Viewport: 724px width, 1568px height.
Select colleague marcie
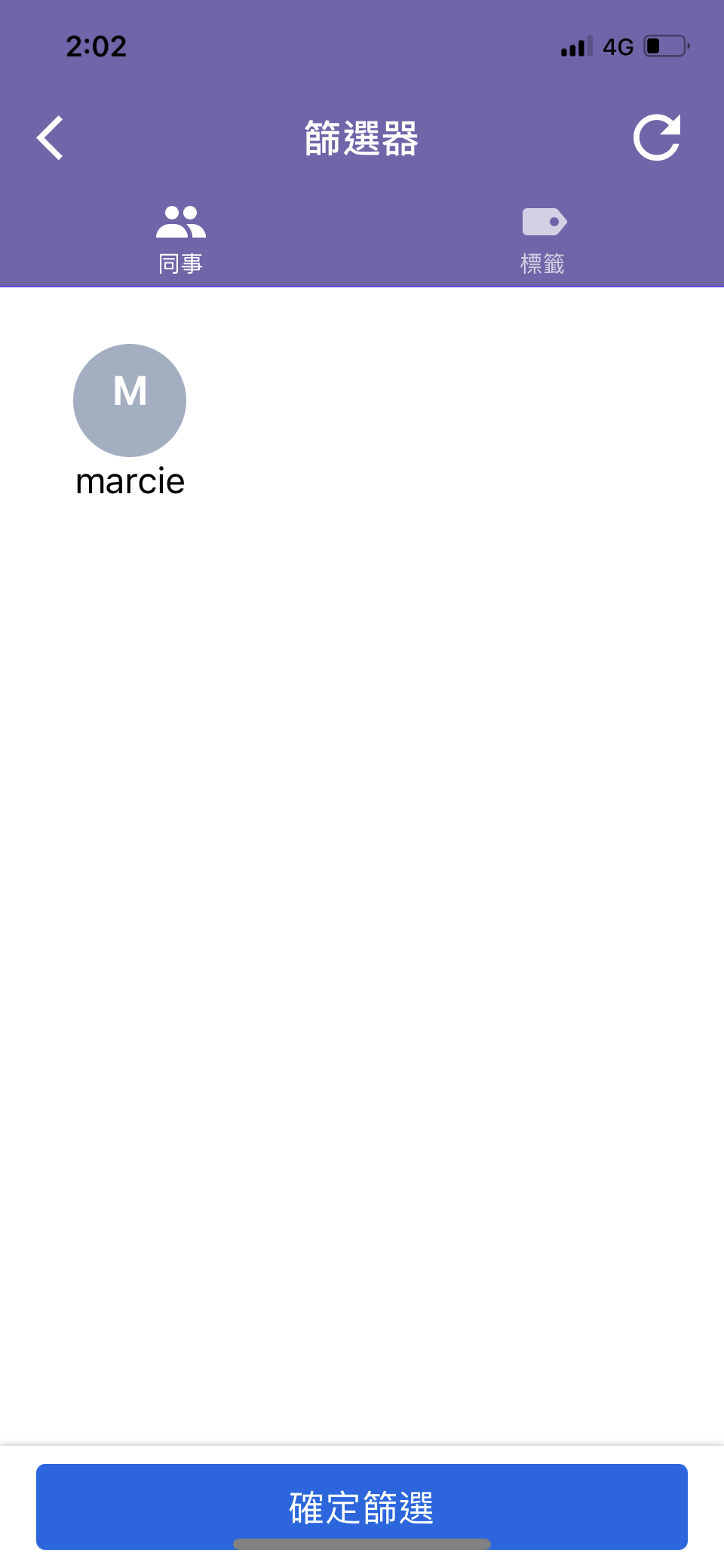click(x=130, y=401)
